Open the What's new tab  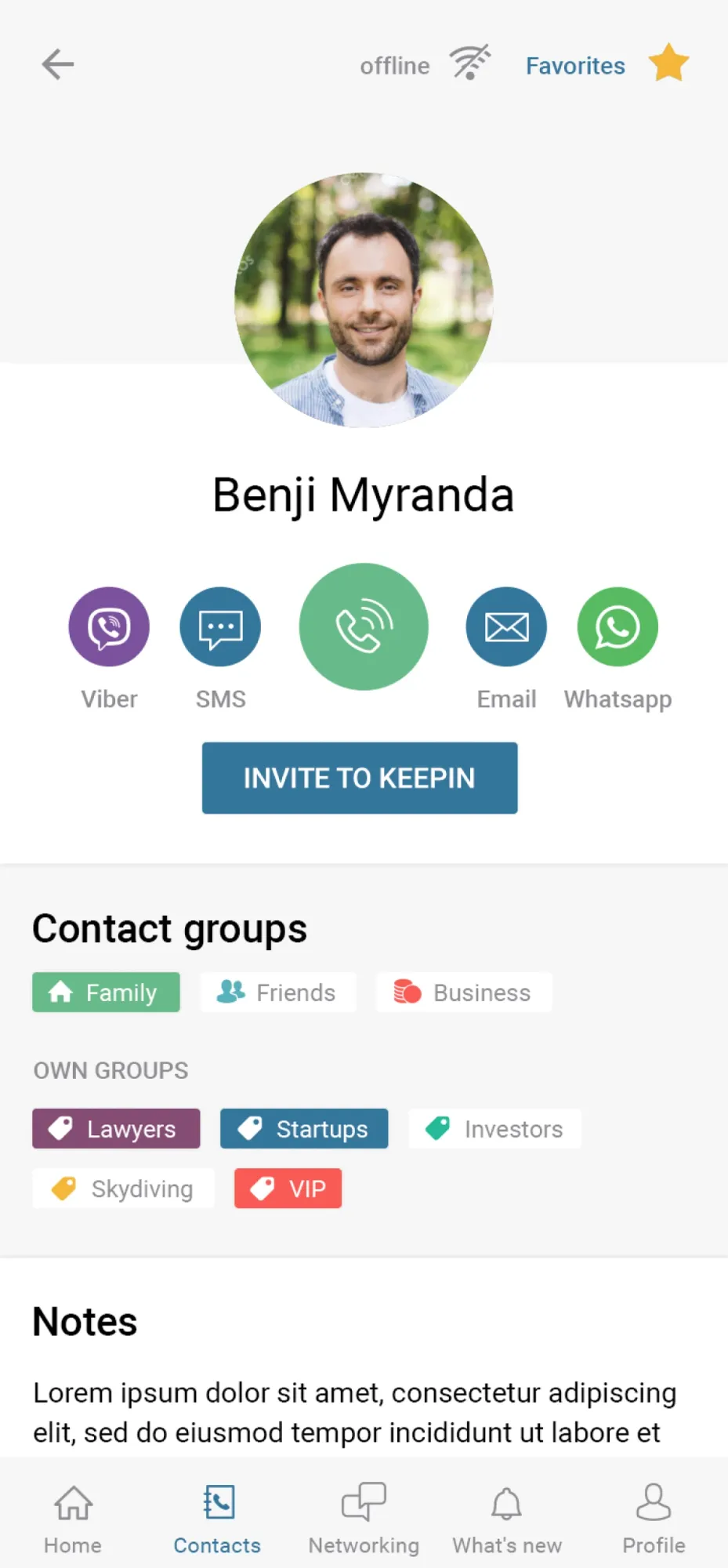pyautogui.click(x=507, y=1519)
